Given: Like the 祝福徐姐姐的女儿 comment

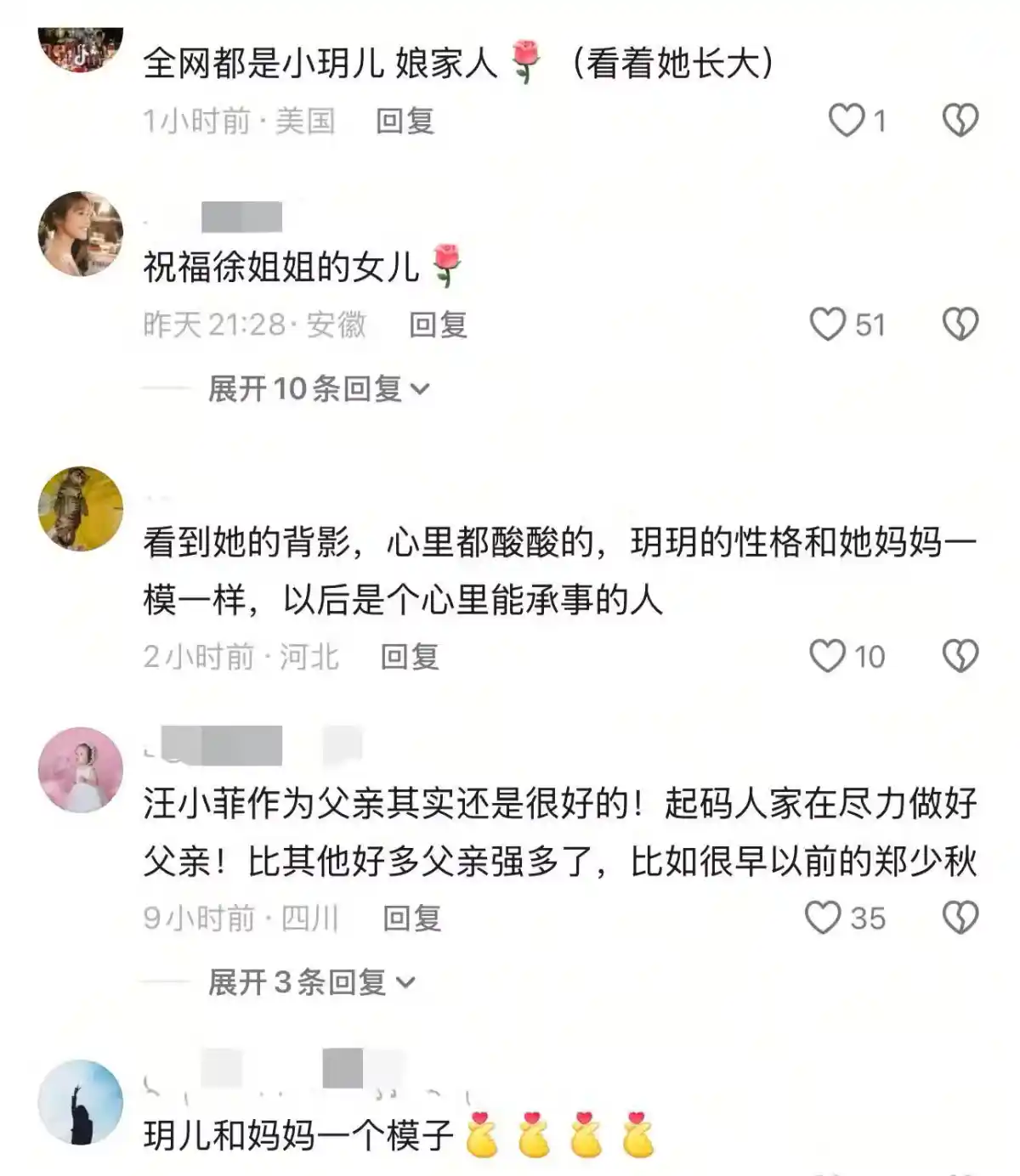Looking at the screenshot, I should pos(828,324).
